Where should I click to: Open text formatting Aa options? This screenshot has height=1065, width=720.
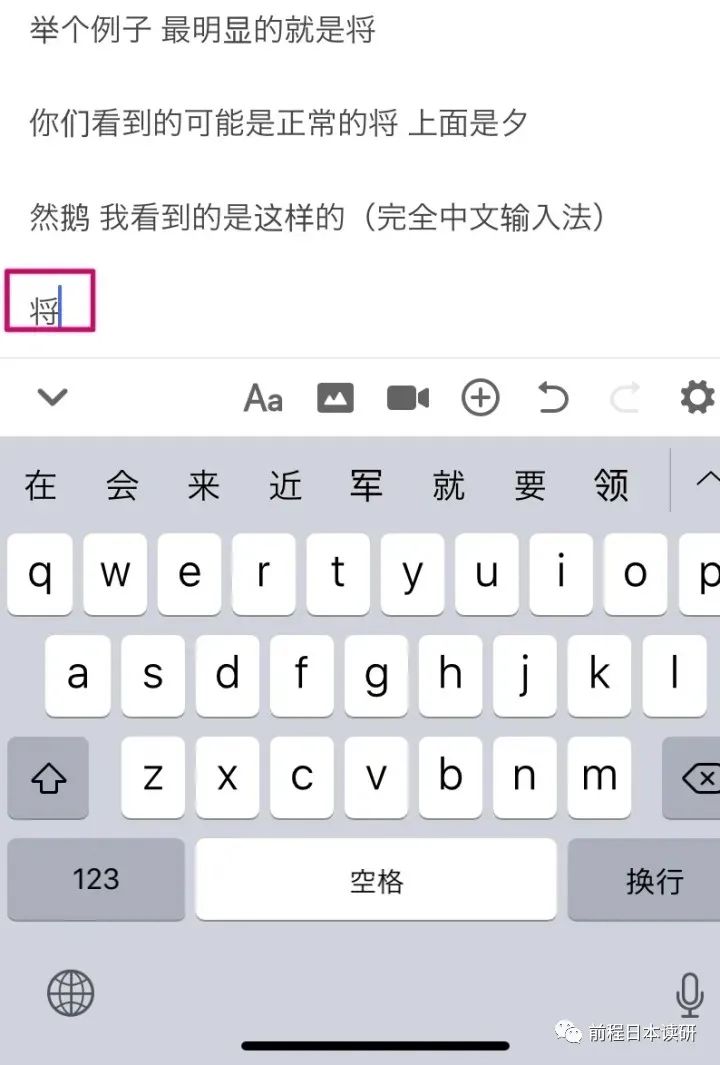[263, 398]
